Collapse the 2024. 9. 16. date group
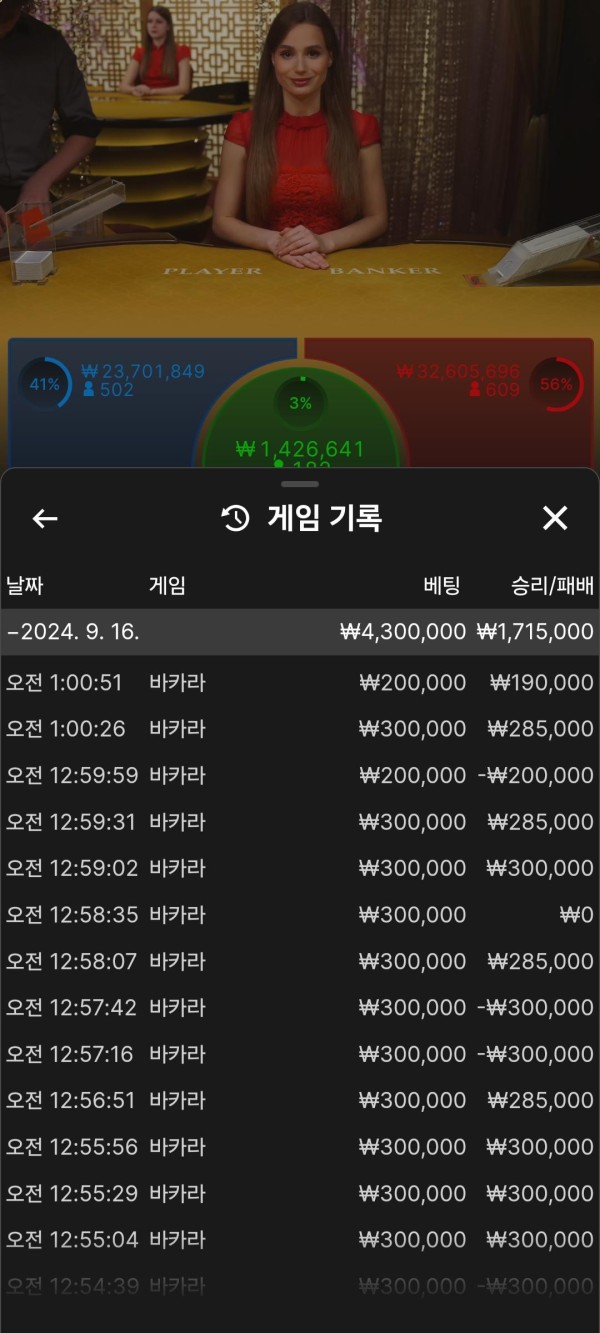 (300, 632)
